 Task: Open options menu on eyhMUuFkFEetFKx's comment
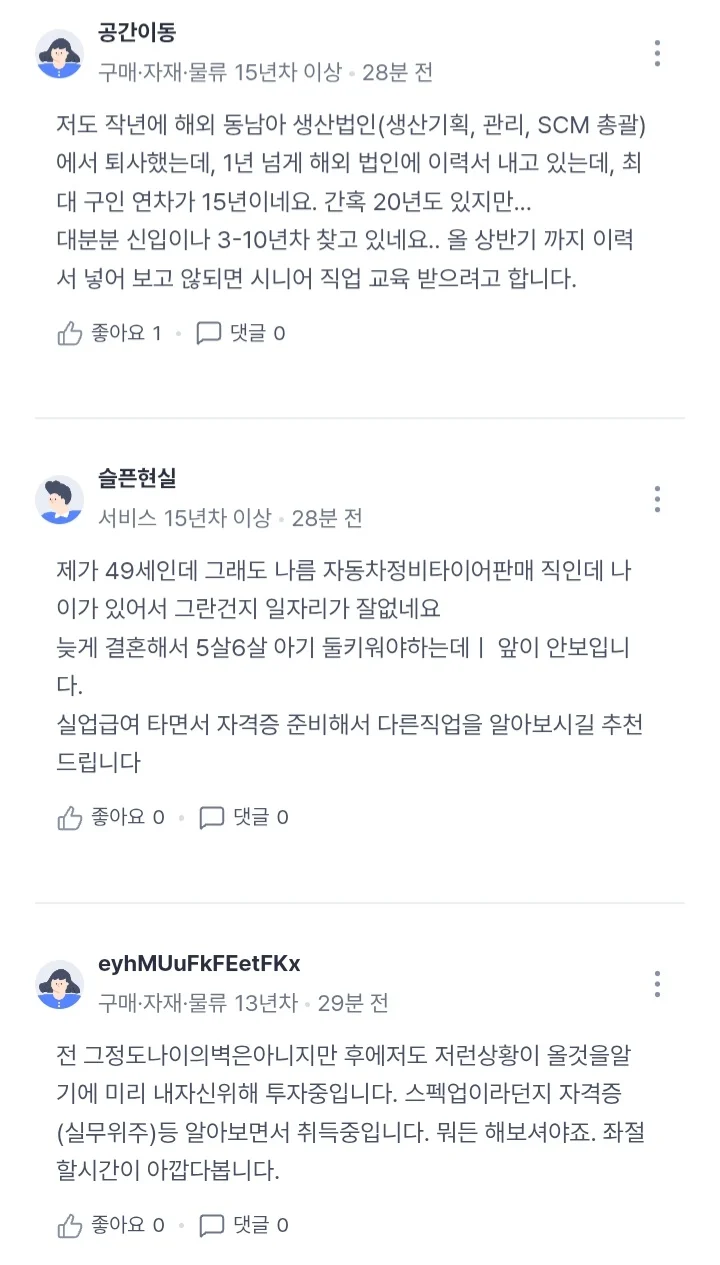657,985
